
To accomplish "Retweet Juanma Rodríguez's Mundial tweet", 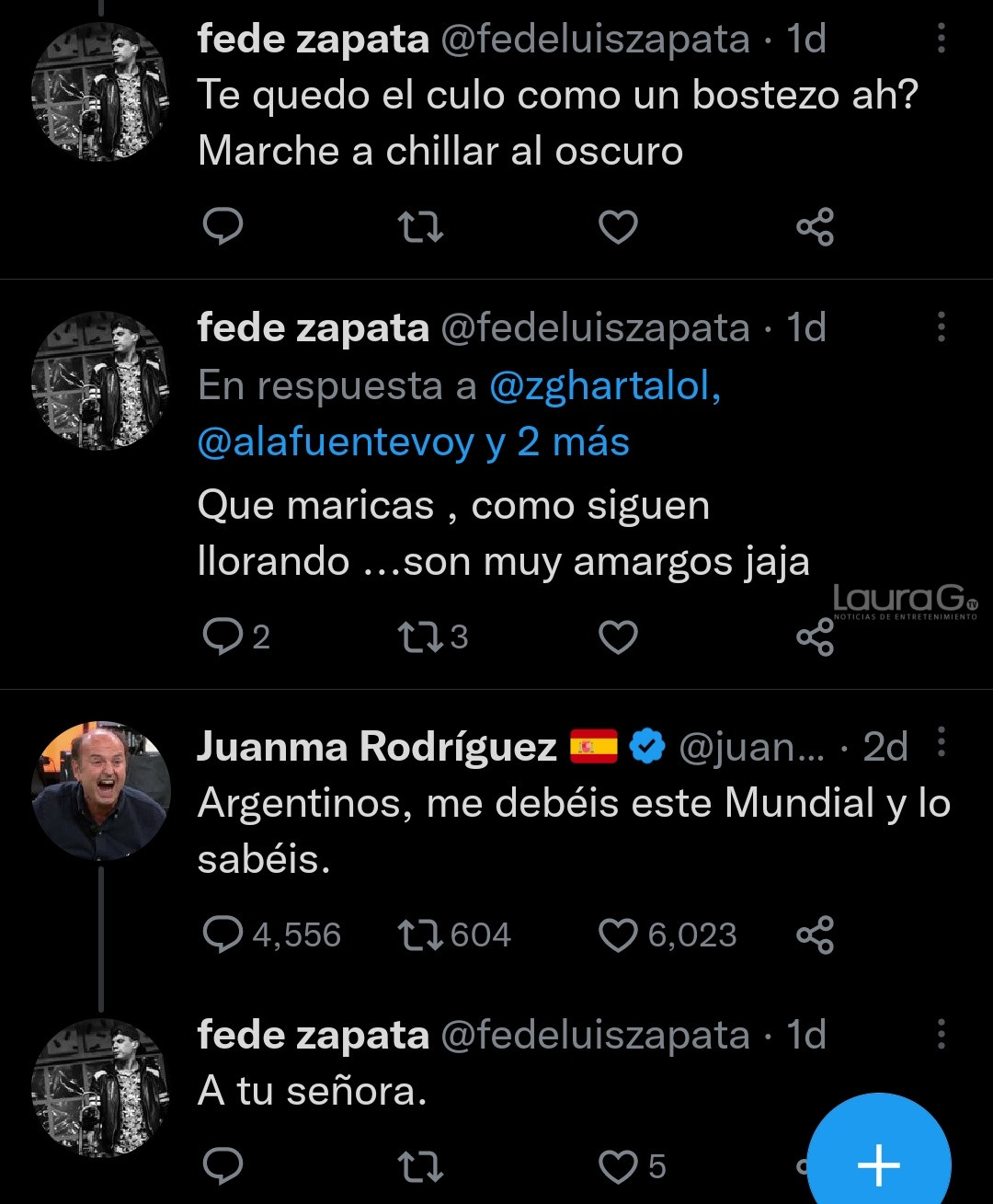I will (x=420, y=935).
